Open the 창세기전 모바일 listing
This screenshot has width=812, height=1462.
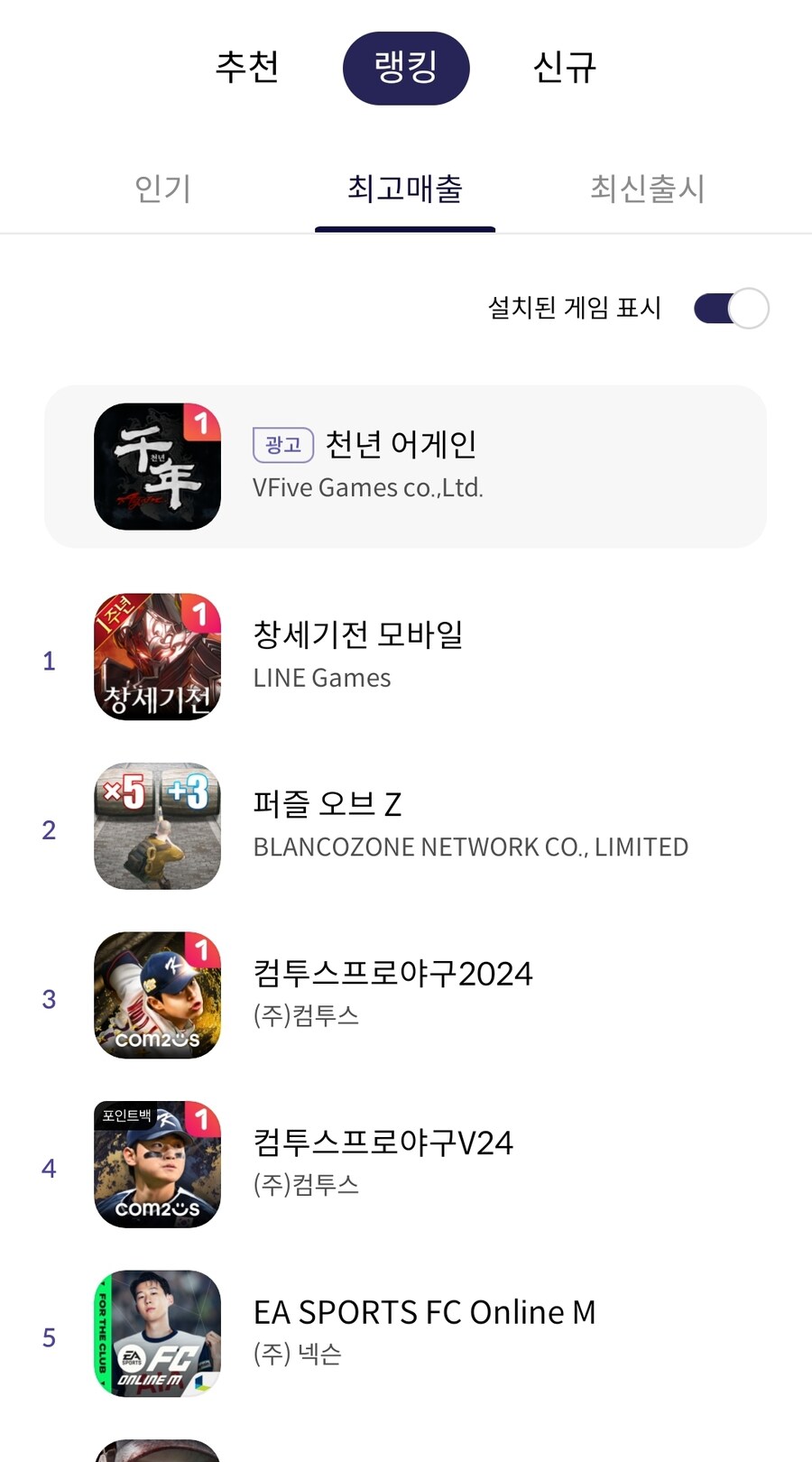click(358, 635)
